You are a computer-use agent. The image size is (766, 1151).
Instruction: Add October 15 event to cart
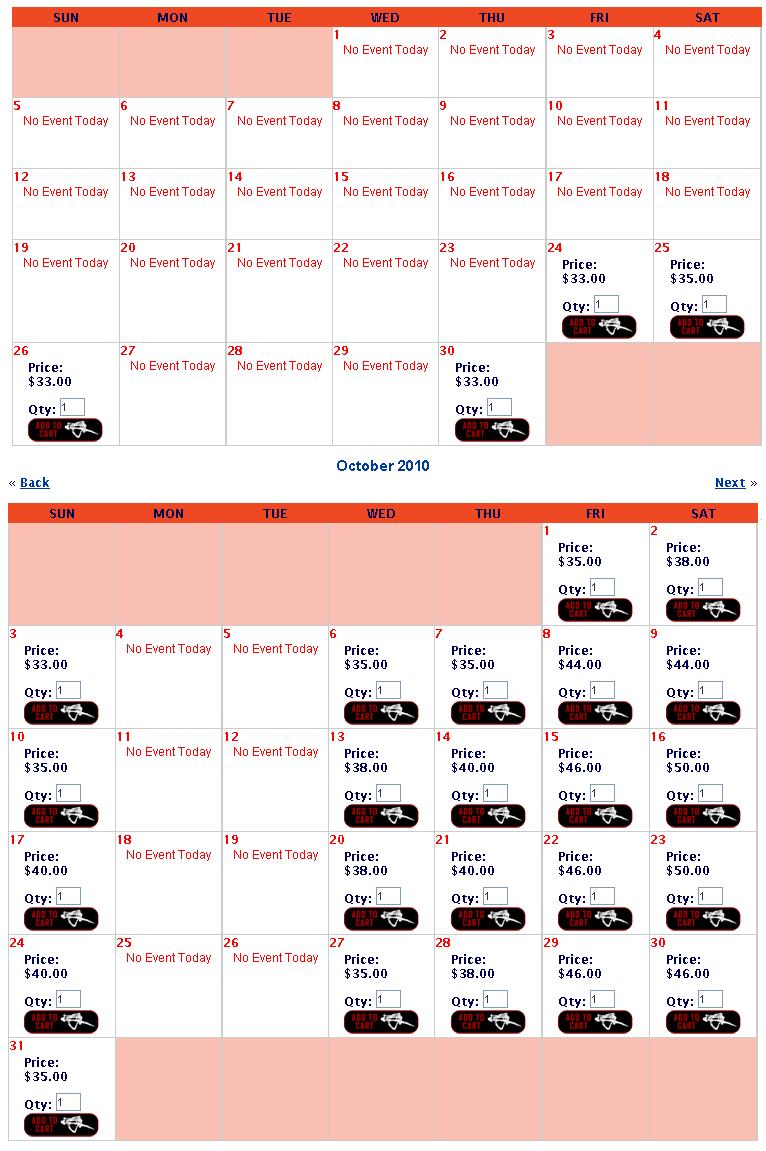coord(596,816)
